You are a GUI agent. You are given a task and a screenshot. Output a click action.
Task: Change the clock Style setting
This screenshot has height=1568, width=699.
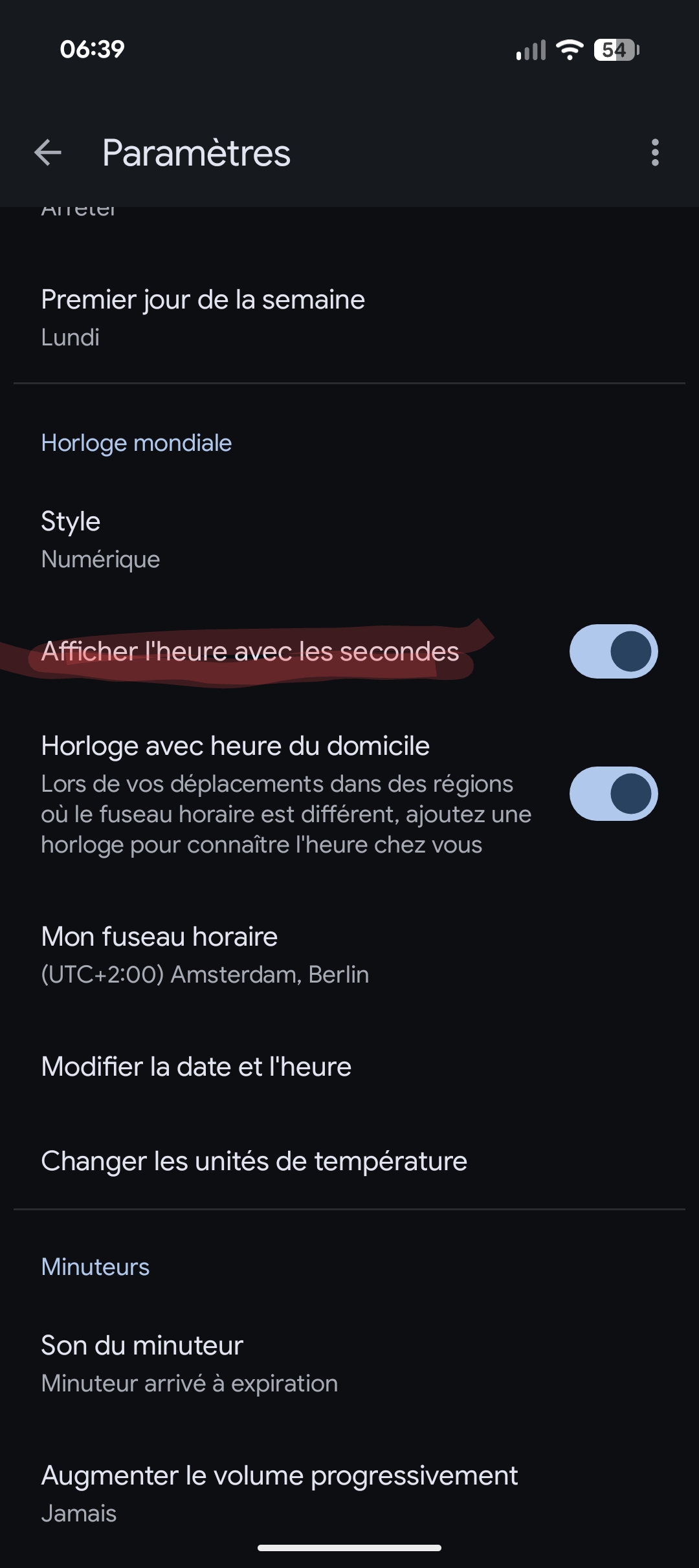pyautogui.click(x=349, y=539)
